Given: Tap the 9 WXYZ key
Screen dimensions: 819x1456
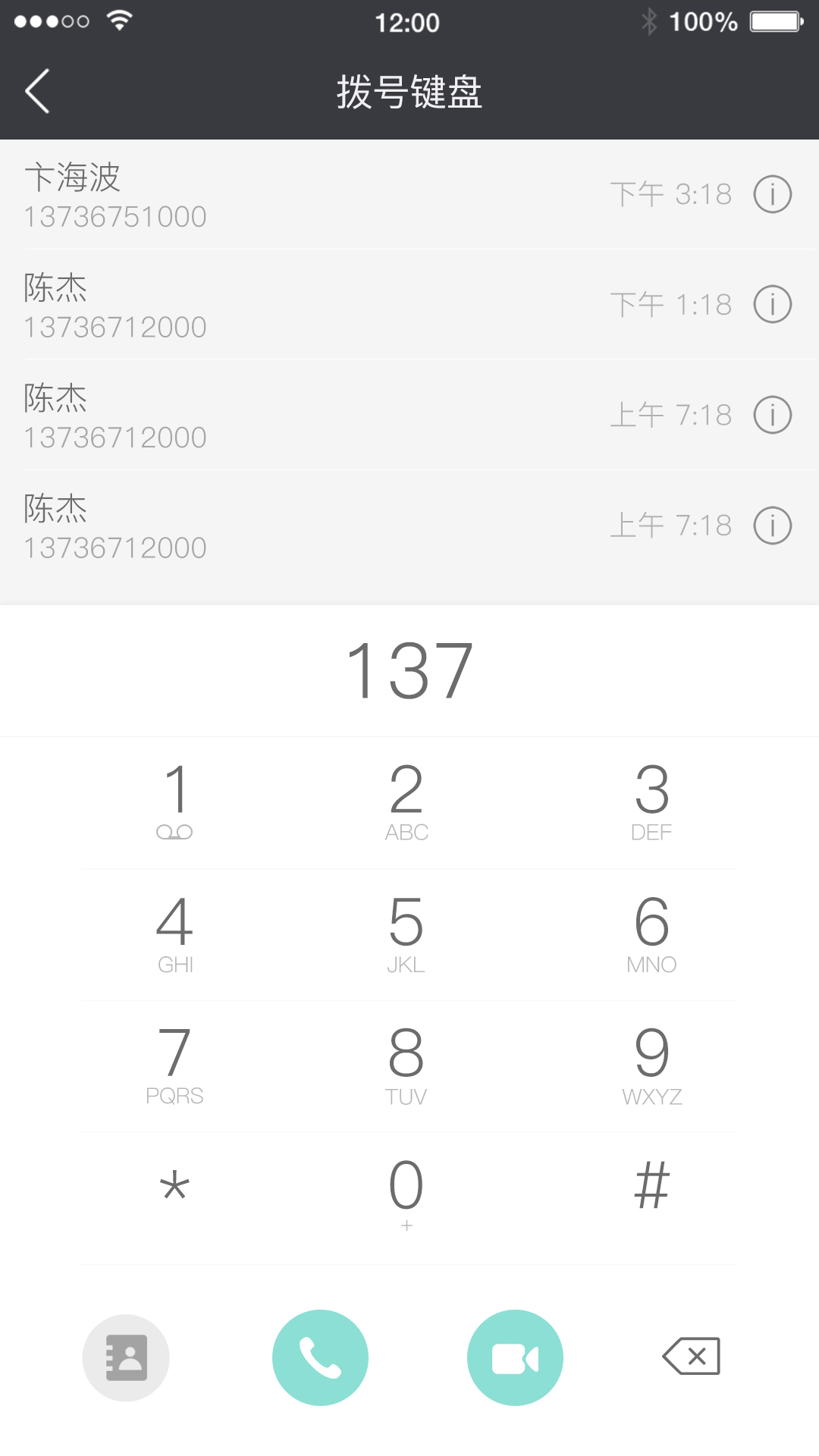Looking at the screenshot, I should (651, 1065).
